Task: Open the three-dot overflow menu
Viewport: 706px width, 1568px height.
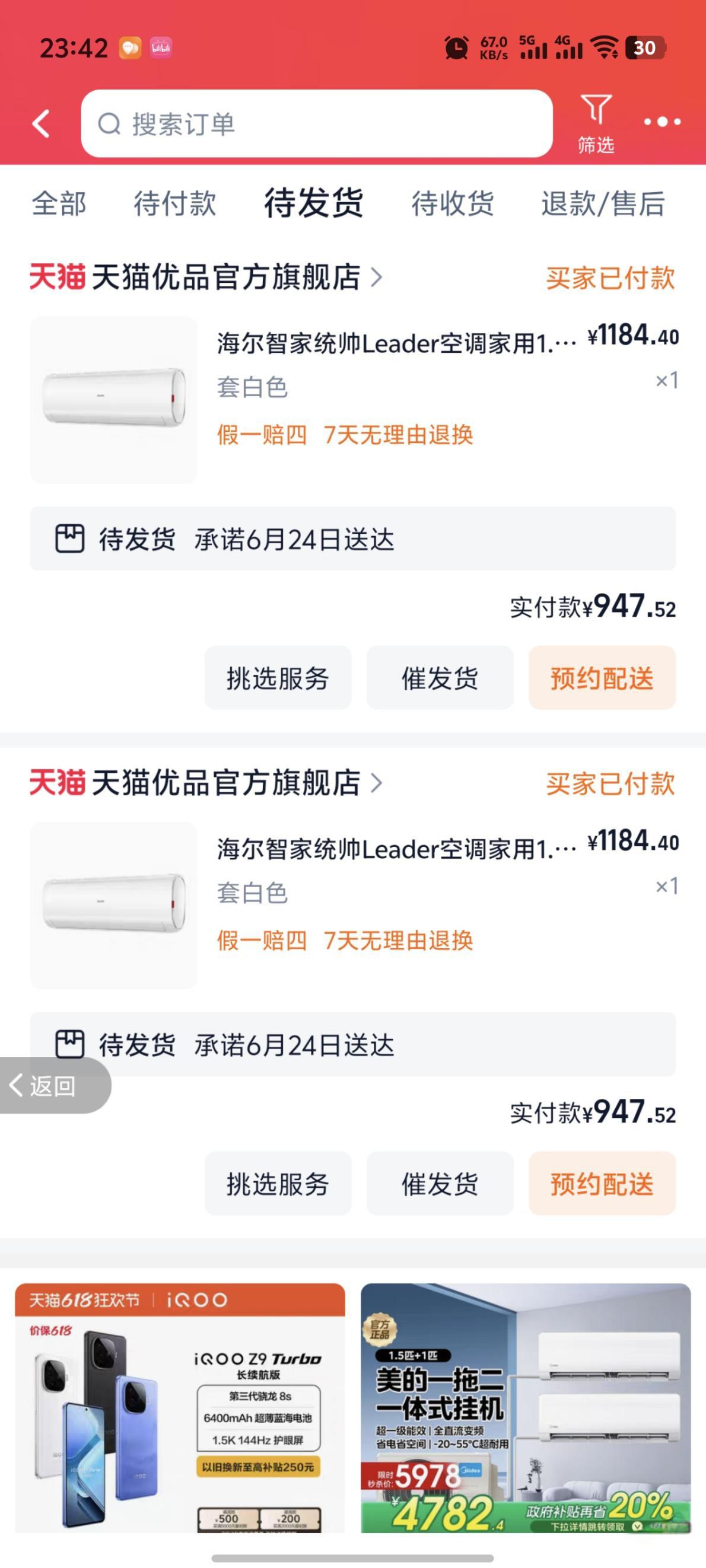Action: [662, 122]
